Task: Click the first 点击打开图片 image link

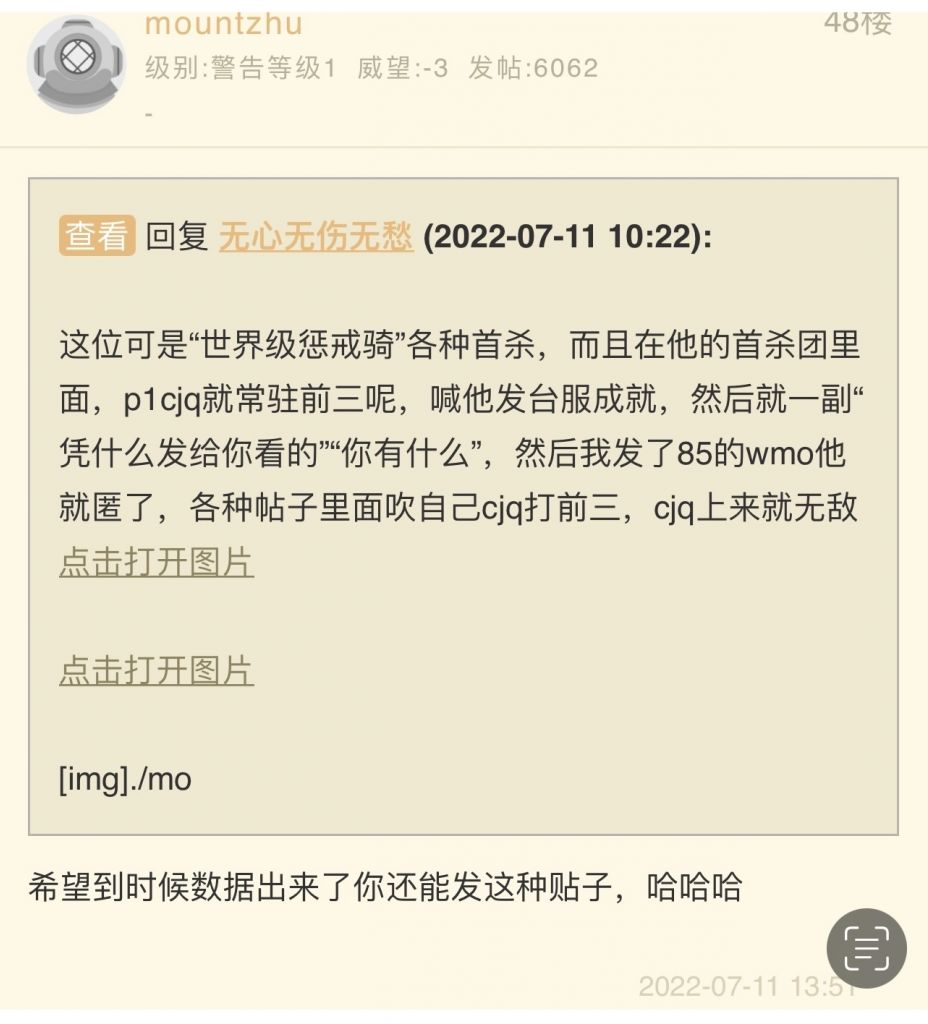Action: point(155,563)
